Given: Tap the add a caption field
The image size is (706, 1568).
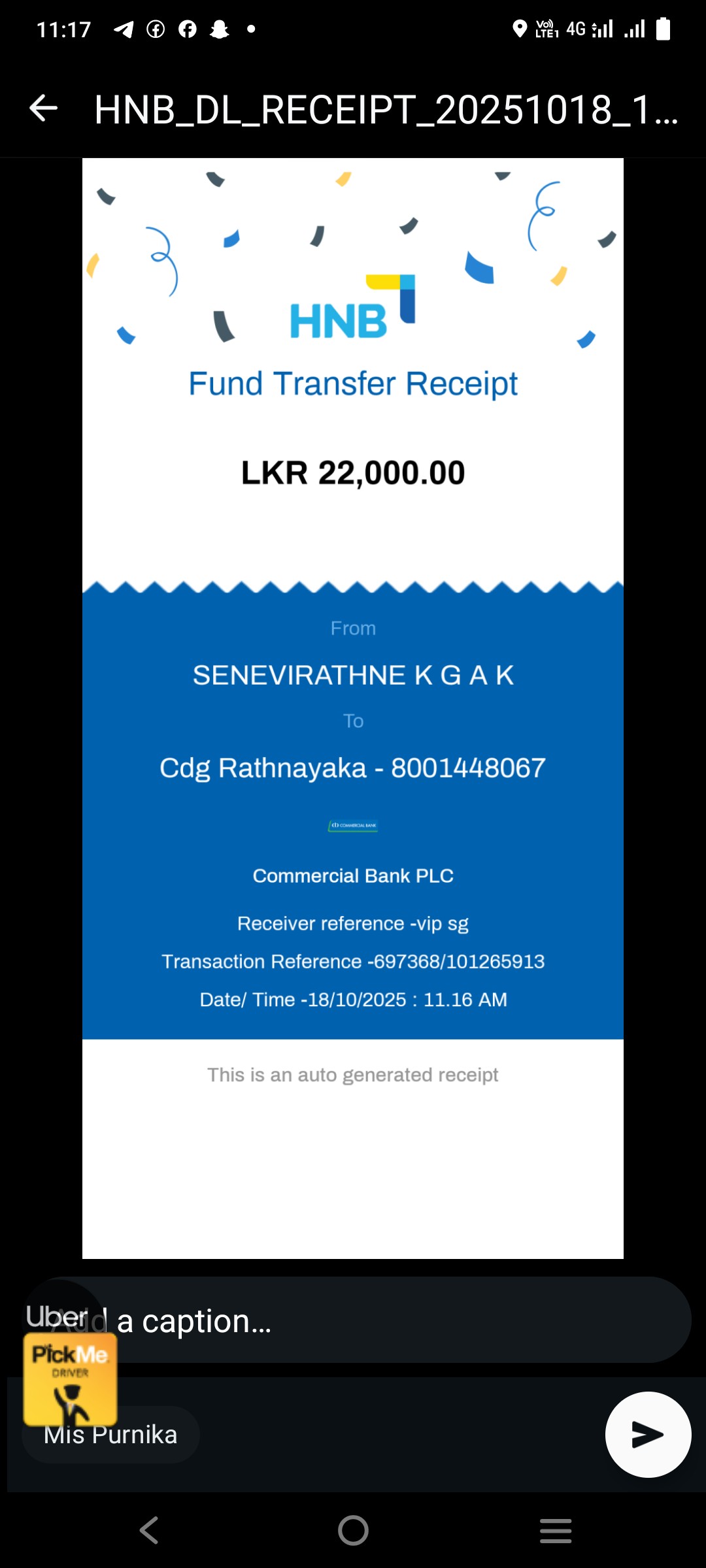Looking at the screenshot, I should click(392, 1320).
